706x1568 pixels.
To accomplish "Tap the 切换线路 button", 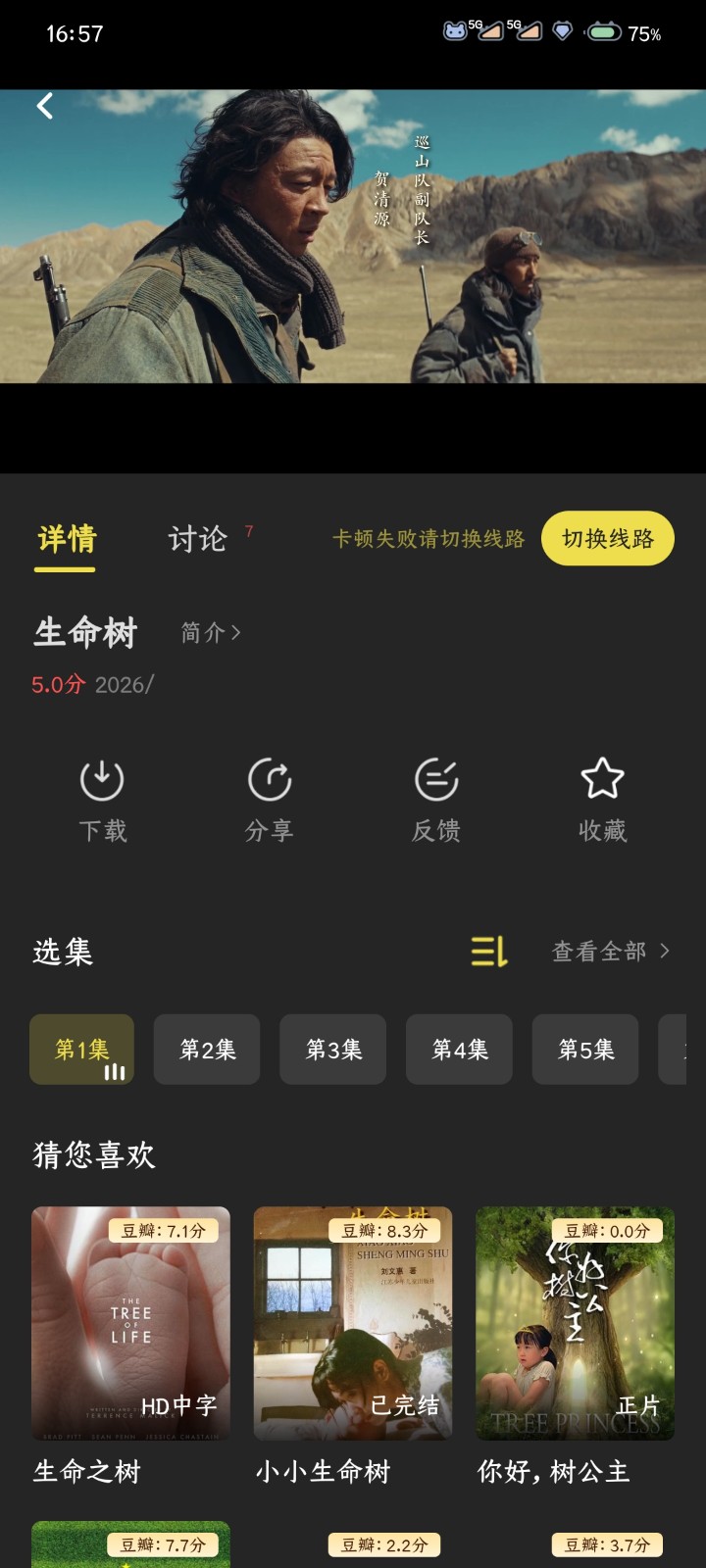I will pyautogui.click(x=607, y=538).
